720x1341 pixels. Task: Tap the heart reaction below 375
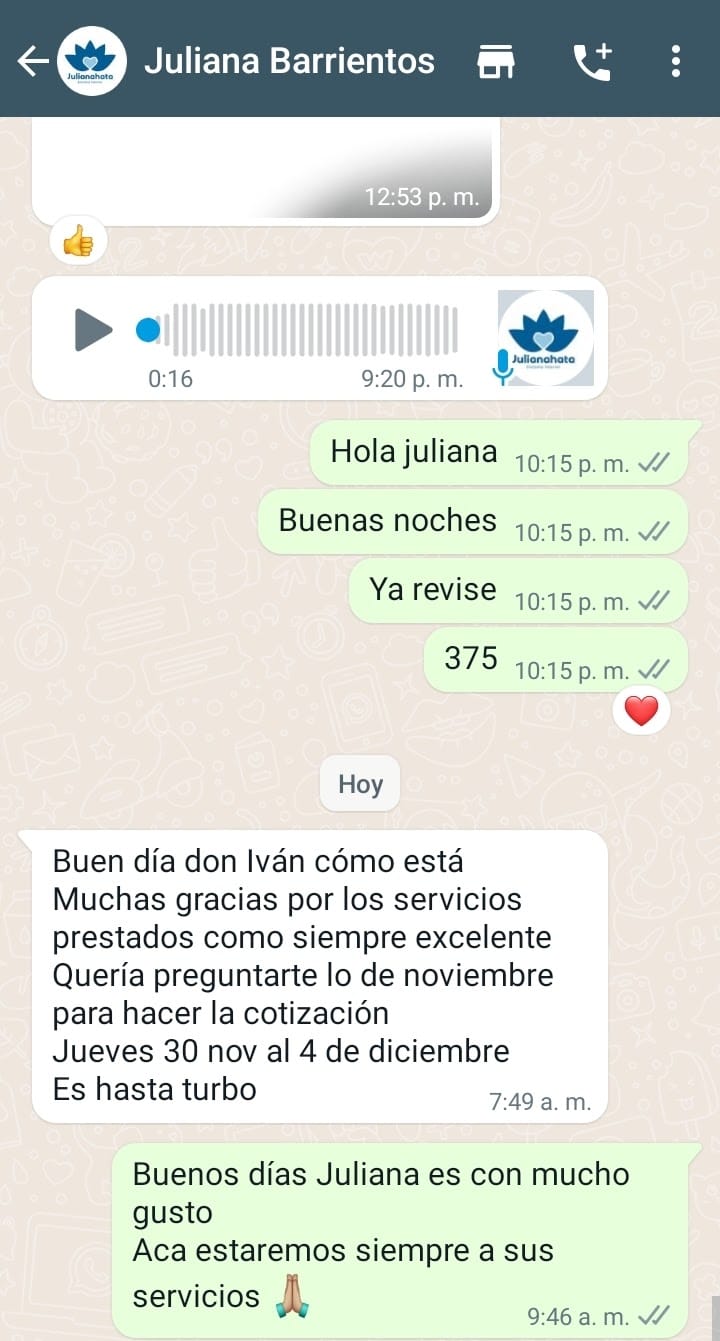(642, 710)
